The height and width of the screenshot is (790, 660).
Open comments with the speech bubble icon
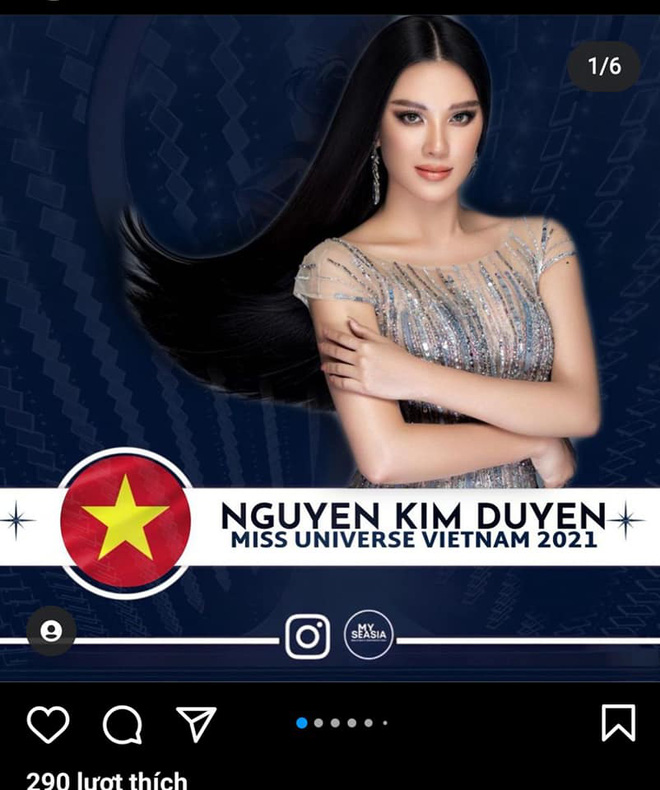click(122, 724)
